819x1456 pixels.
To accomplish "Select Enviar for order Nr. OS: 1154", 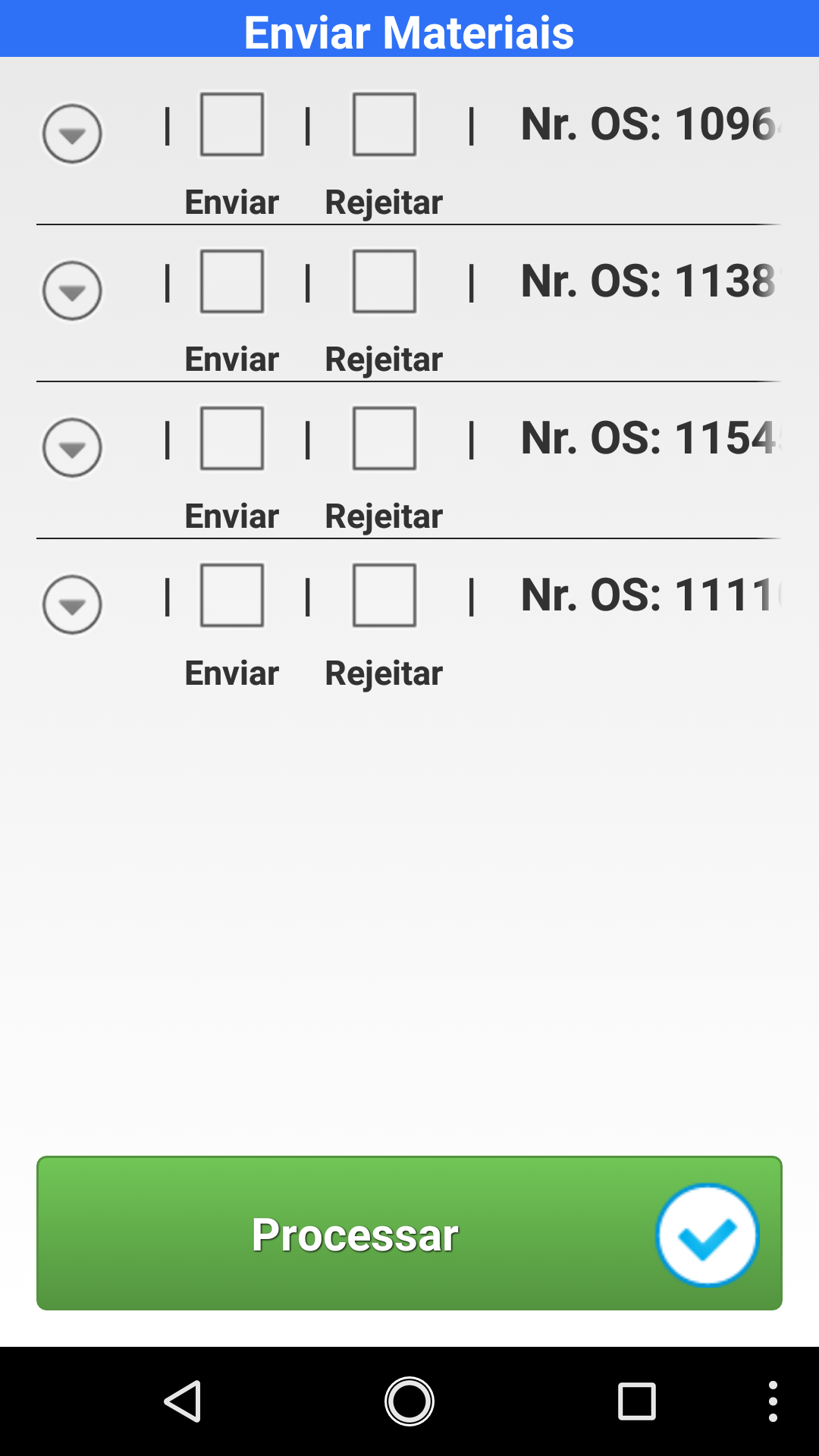I will coord(232,438).
